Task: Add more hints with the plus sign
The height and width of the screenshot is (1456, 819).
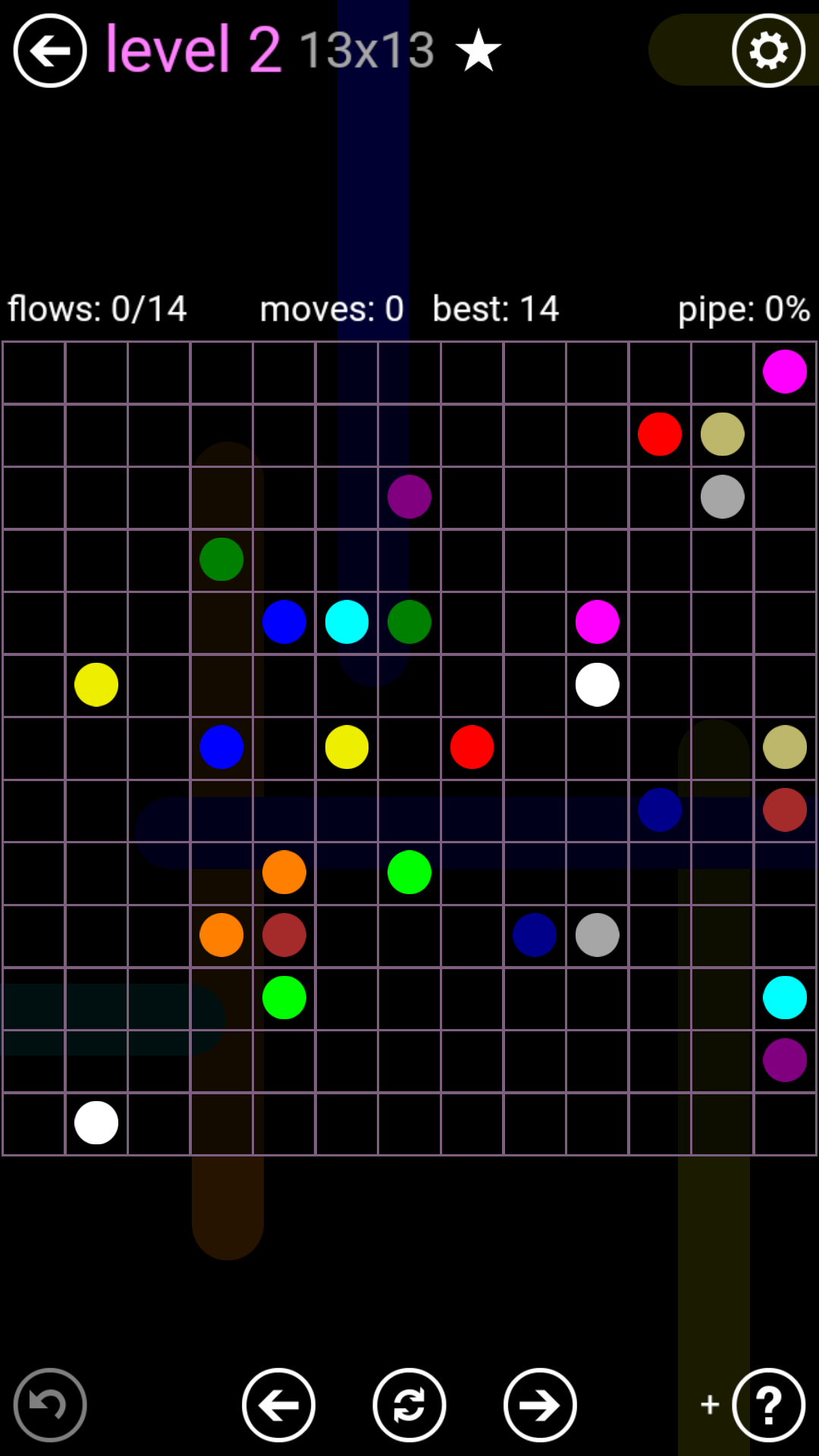Action: [x=710, y=1404]
